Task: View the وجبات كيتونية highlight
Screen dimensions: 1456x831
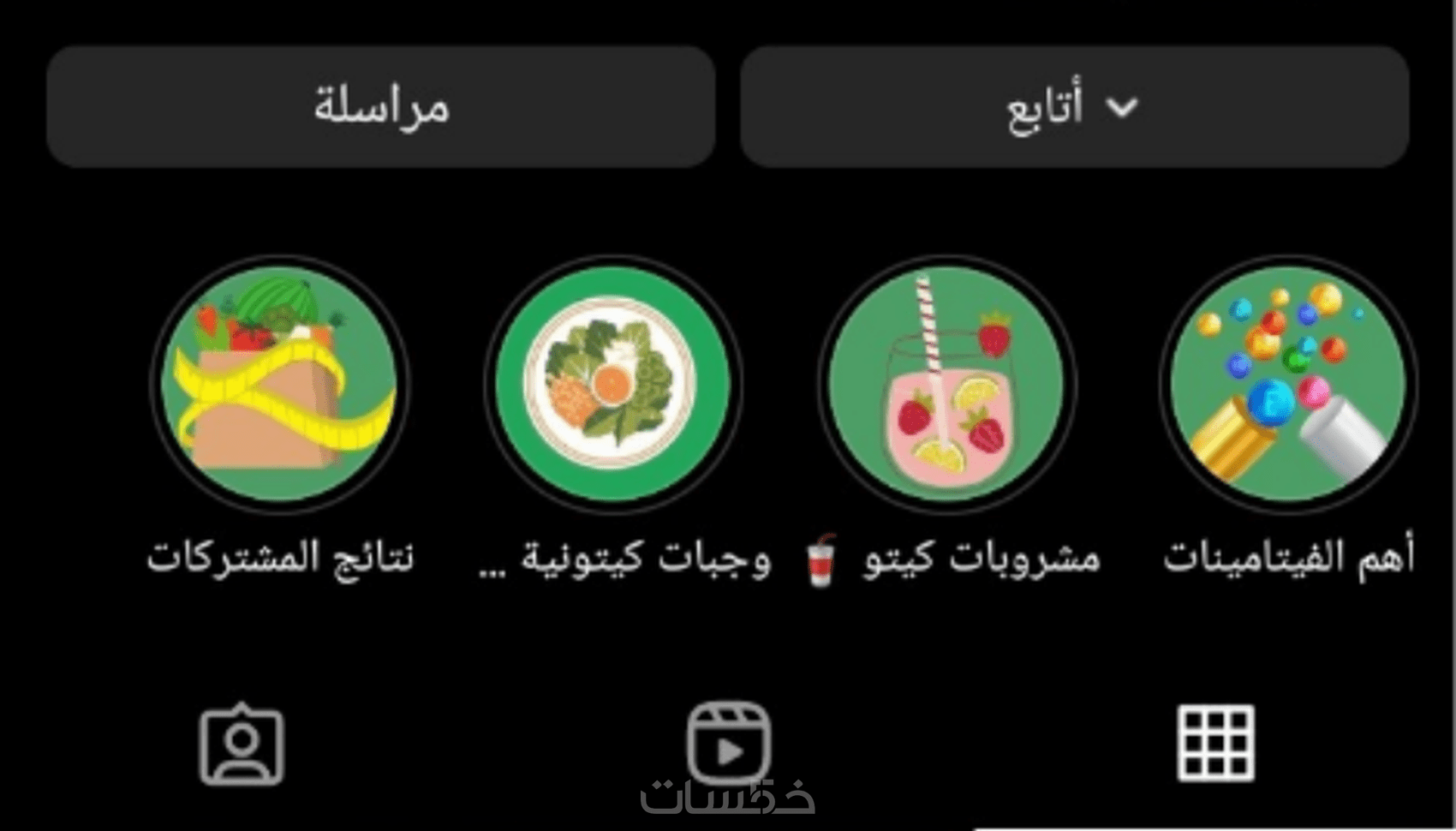Action: point(612,383)
